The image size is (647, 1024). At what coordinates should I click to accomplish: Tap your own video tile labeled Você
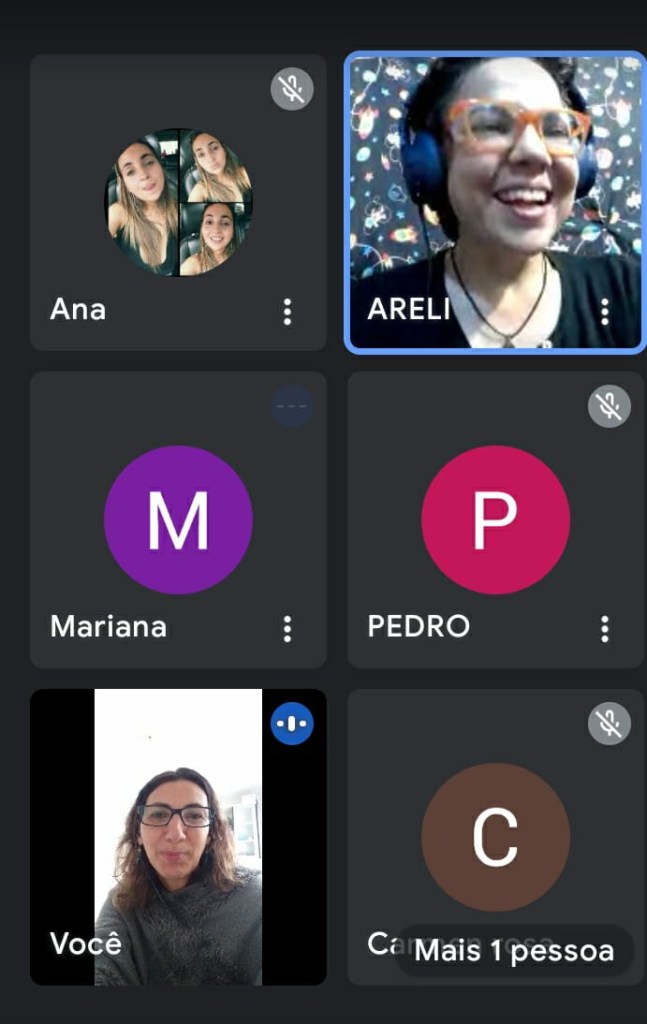coord(178,837)
